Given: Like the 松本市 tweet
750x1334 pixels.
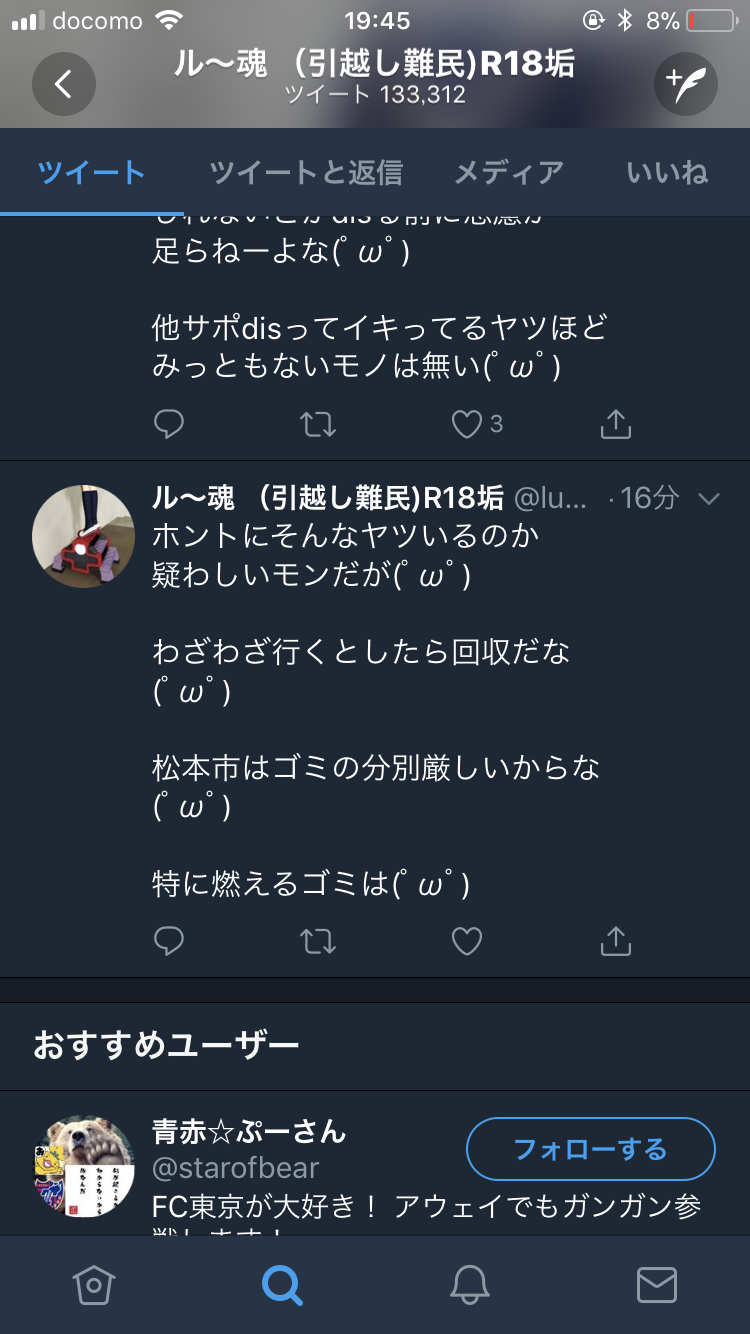Looking at the screenshot, I should click(x=467, y=941).
